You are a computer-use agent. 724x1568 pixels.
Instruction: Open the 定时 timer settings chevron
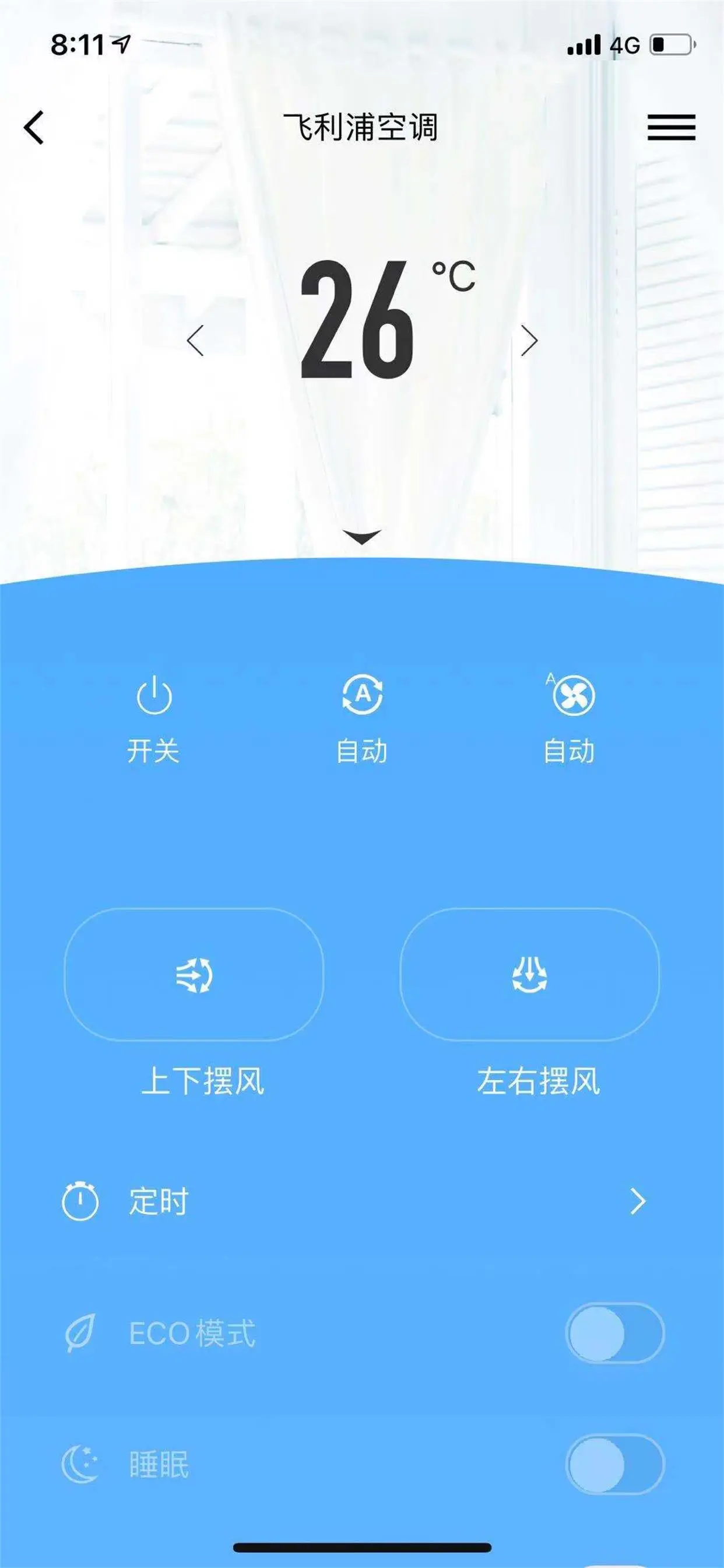click(639, 1202)
